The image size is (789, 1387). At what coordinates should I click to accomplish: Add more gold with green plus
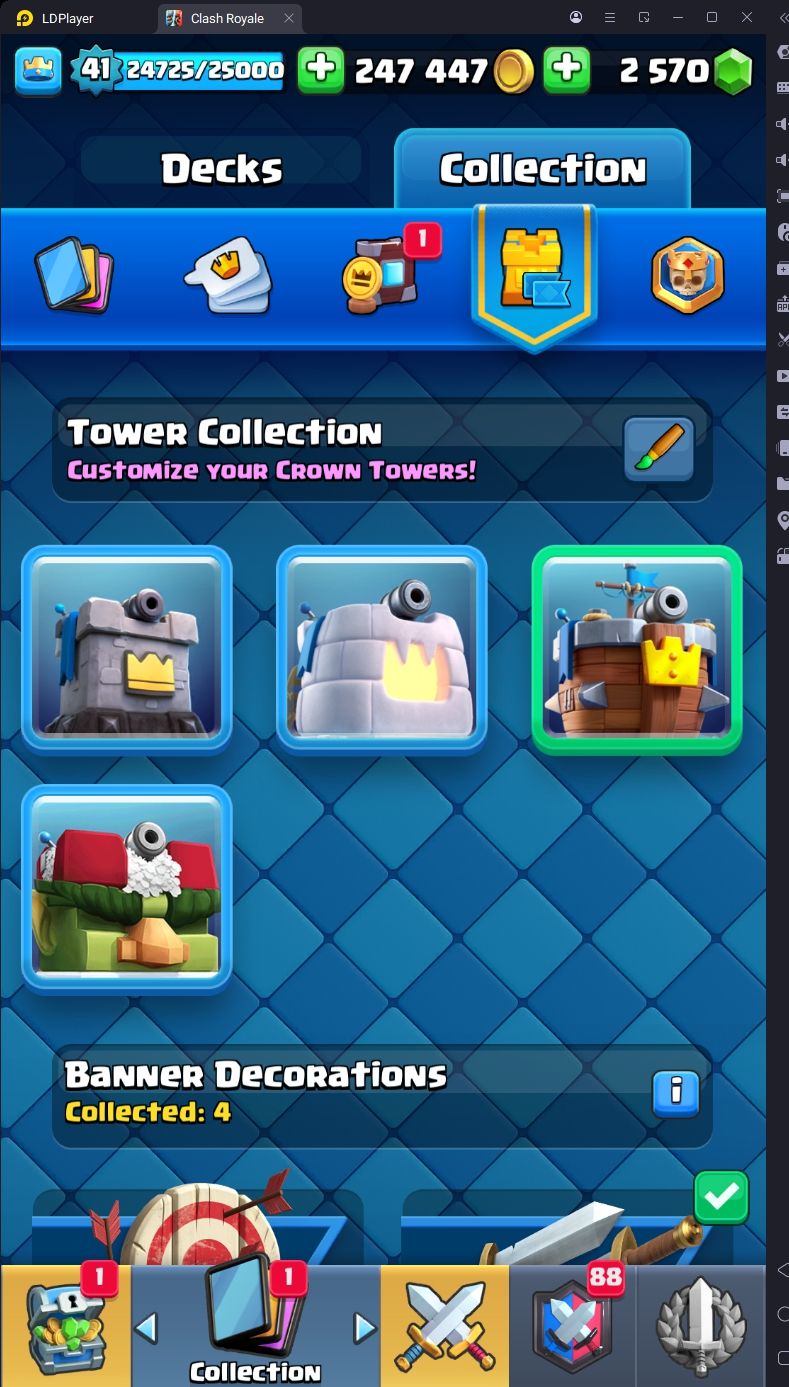coord(321,69)
